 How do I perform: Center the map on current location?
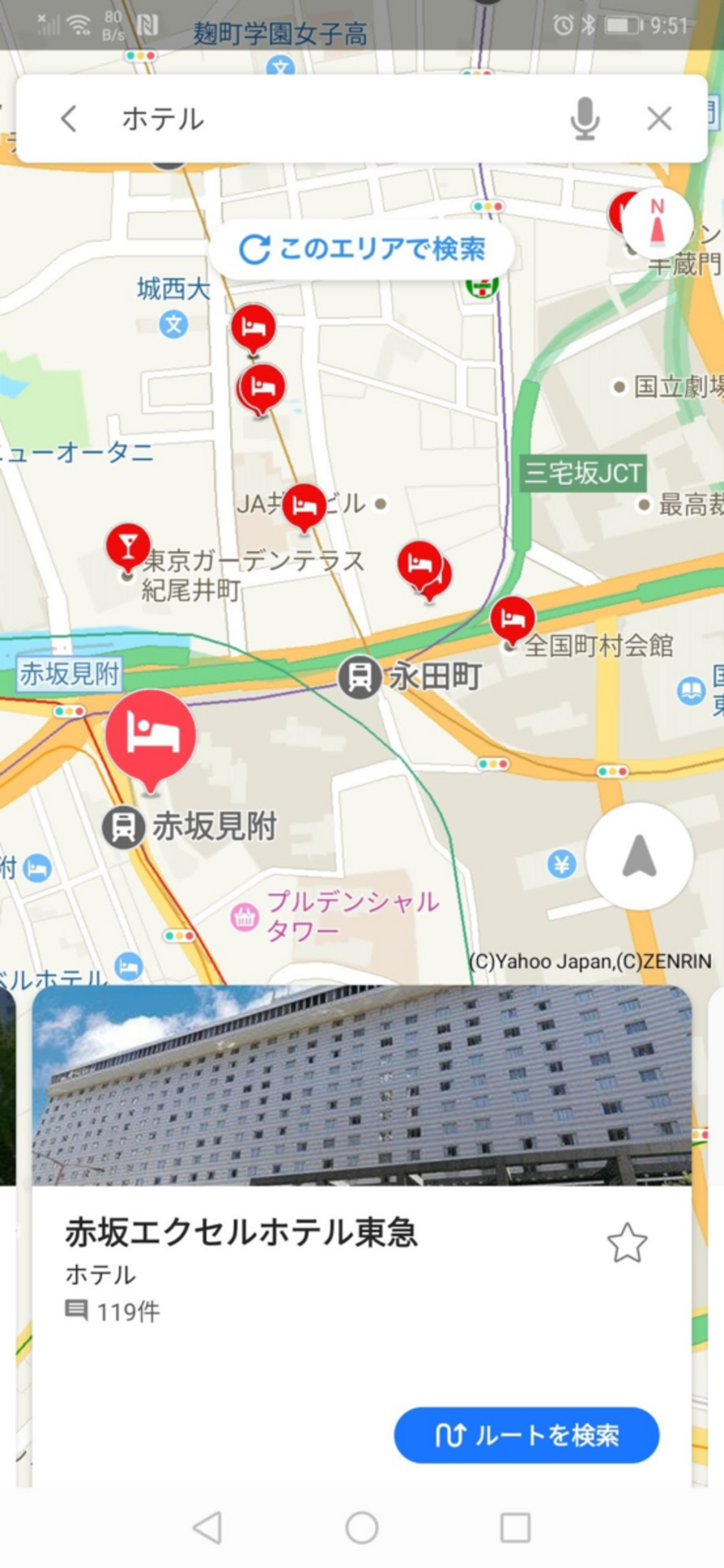[x=639, y=856]
